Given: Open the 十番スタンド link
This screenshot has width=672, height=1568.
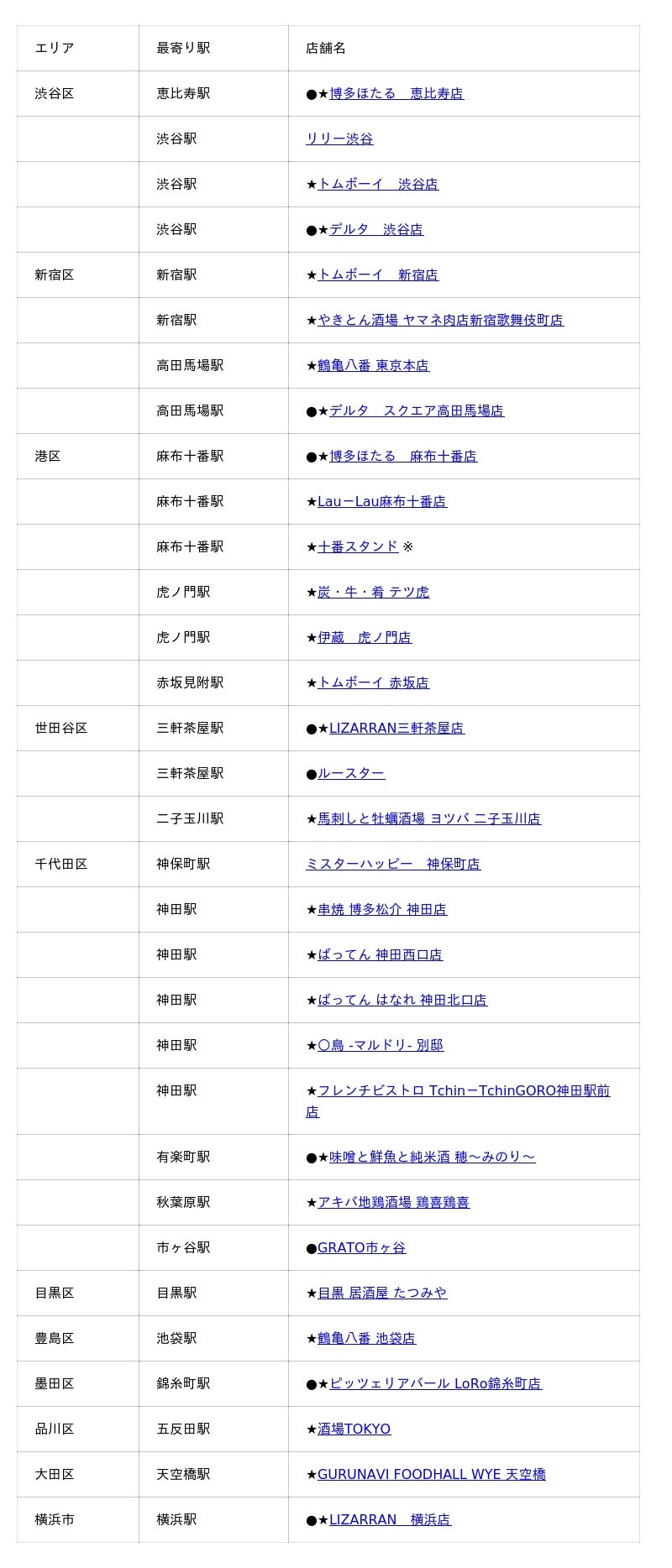Looking at the screenshot, I should pyautogui.click(x=357, y=546).
